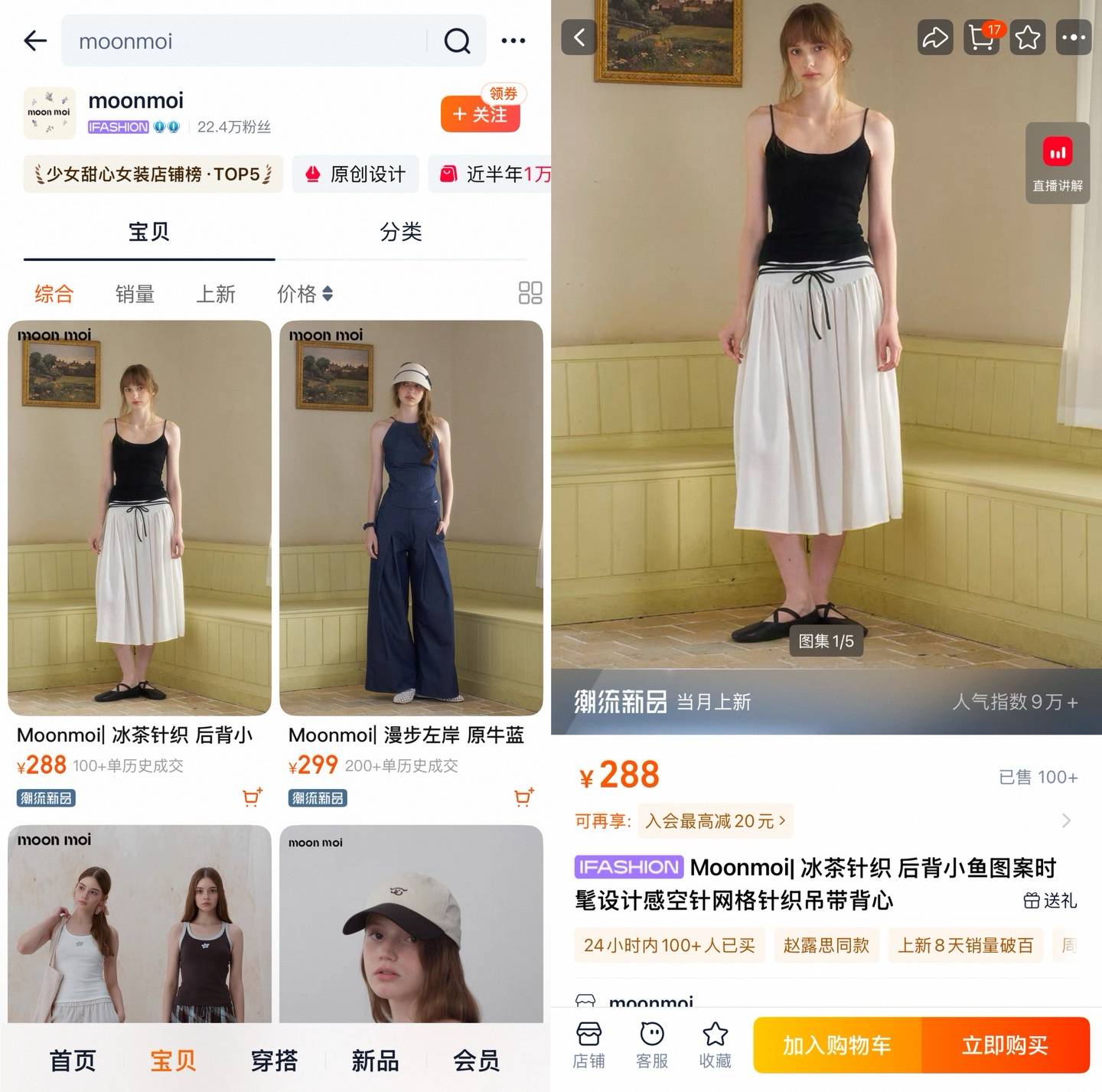Share this product via the arrow icon
This screenshot has height=1092, width=1102.
935,37
